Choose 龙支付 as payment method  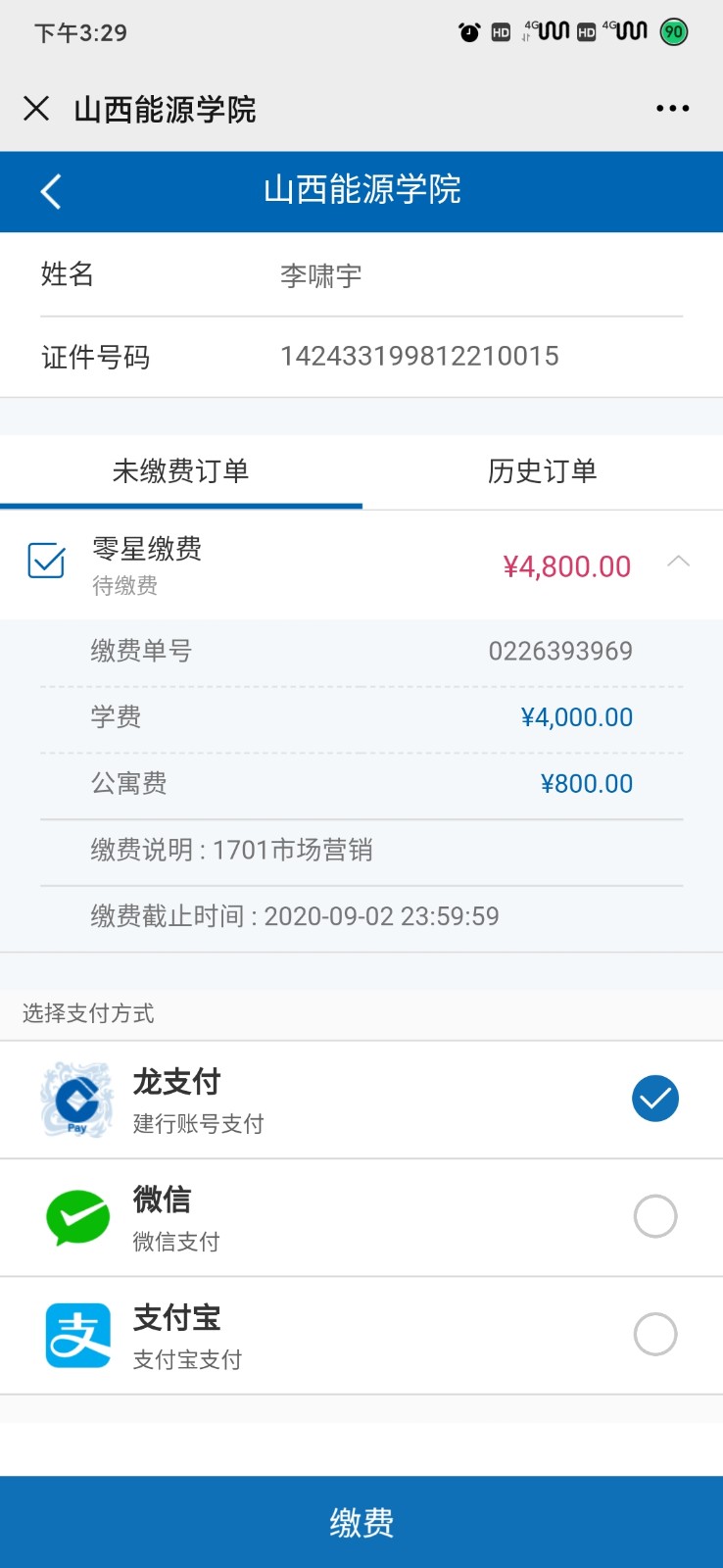pos(654,1099)
